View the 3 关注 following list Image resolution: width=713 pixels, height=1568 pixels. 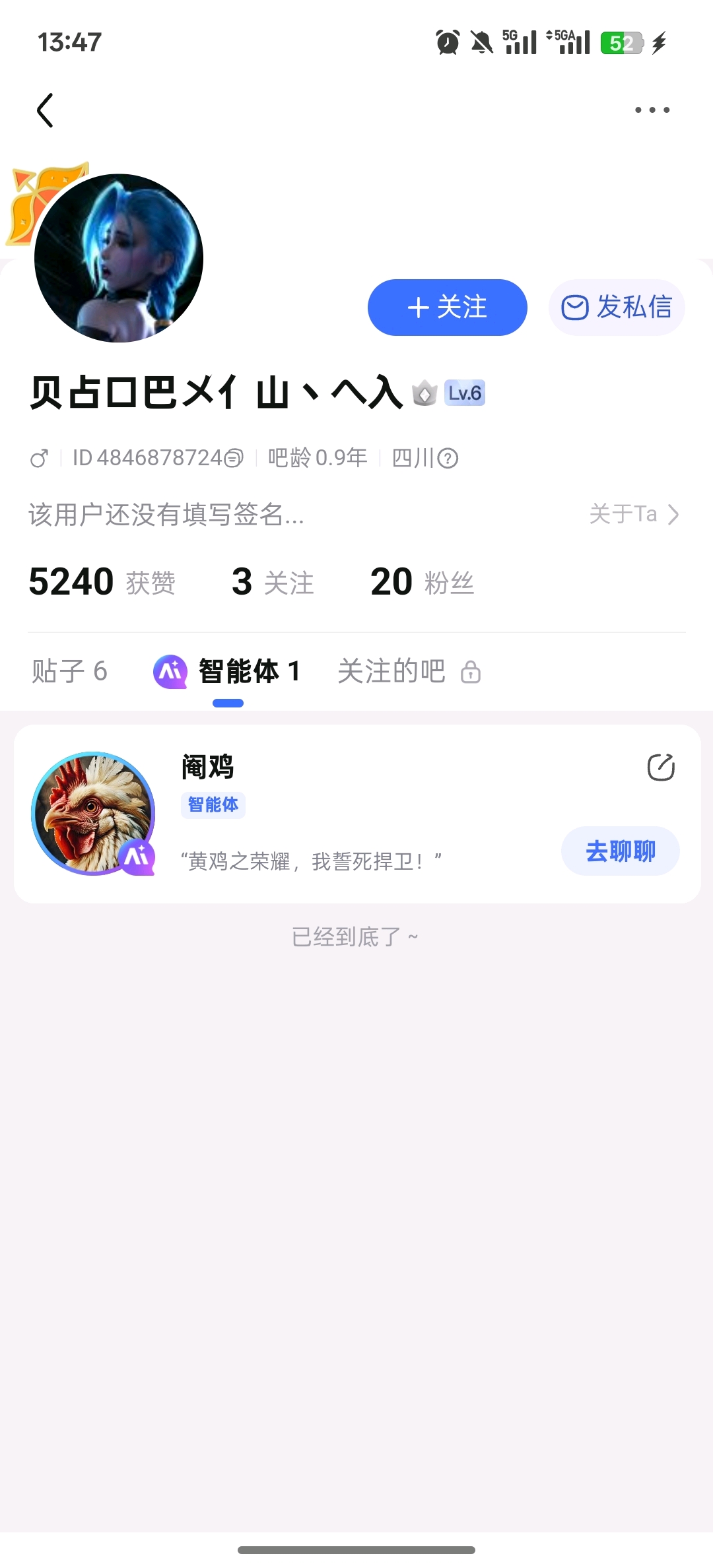(x=273, y=582)
